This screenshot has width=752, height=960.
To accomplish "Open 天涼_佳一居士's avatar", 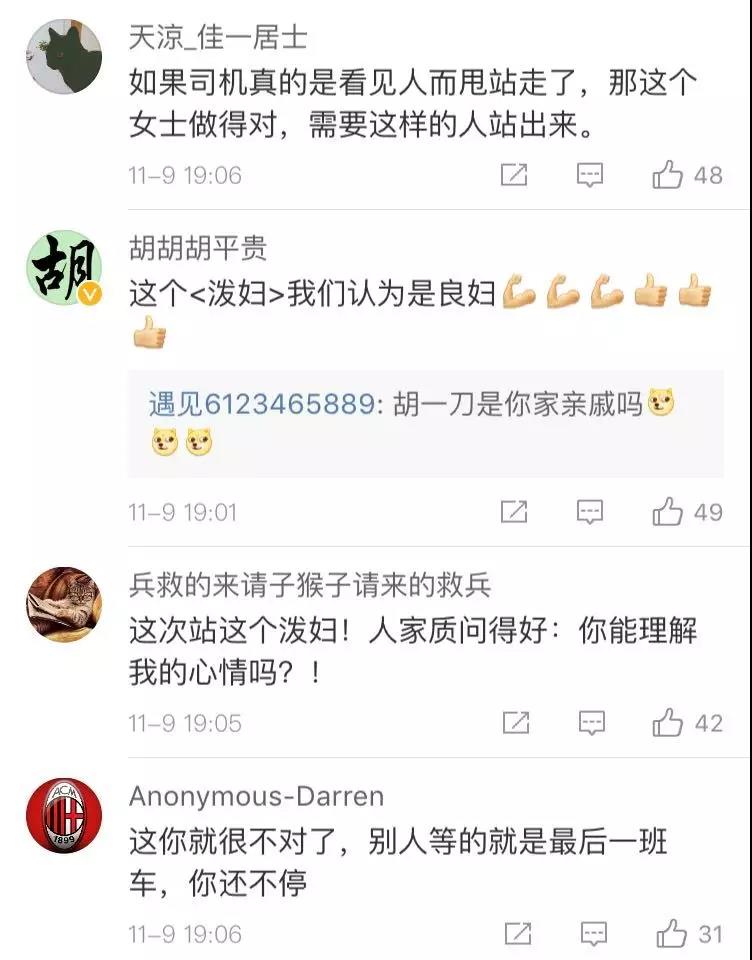I will tap(64, 56).
